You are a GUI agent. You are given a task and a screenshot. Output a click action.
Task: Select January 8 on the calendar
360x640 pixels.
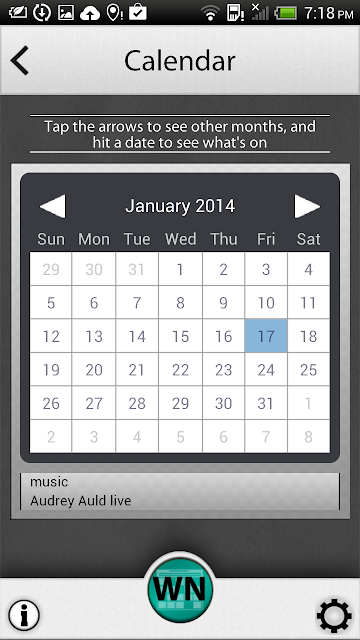coord(180,302)
